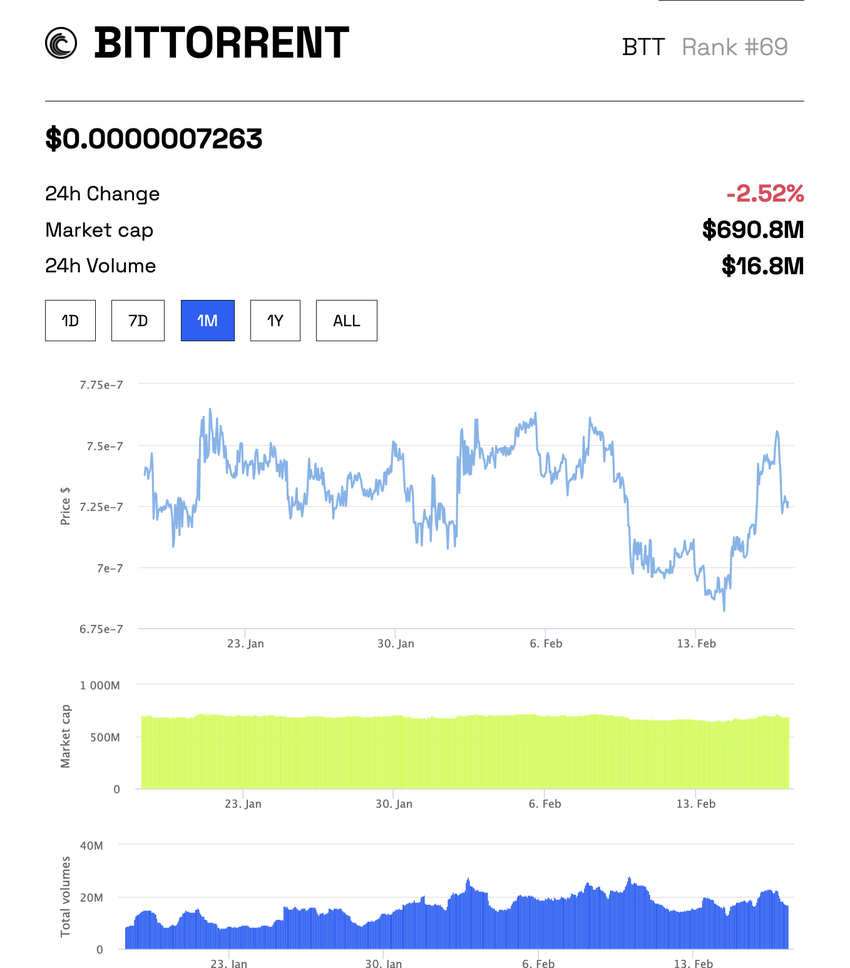Select the 7D time range
Viewport: 850px width, 968px height.
138,321
